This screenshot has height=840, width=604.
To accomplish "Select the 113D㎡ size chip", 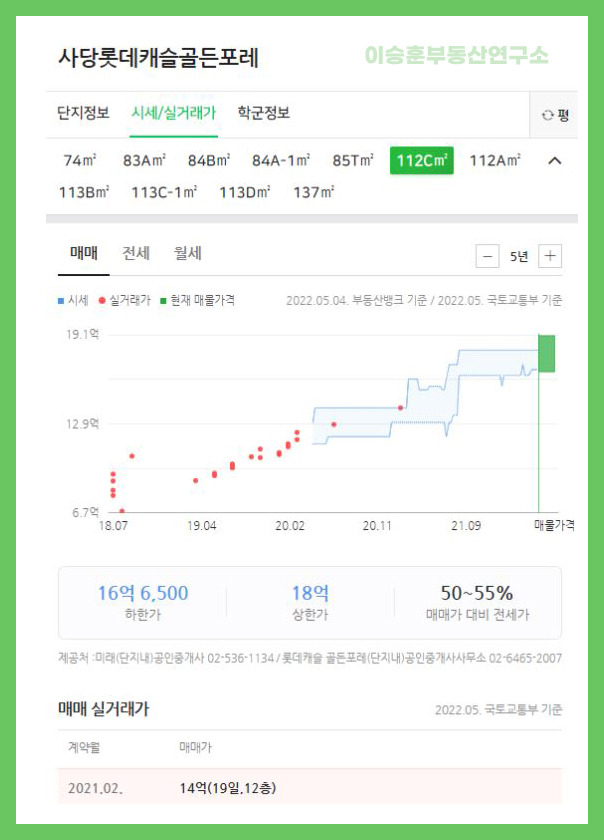I will [245, 192].
